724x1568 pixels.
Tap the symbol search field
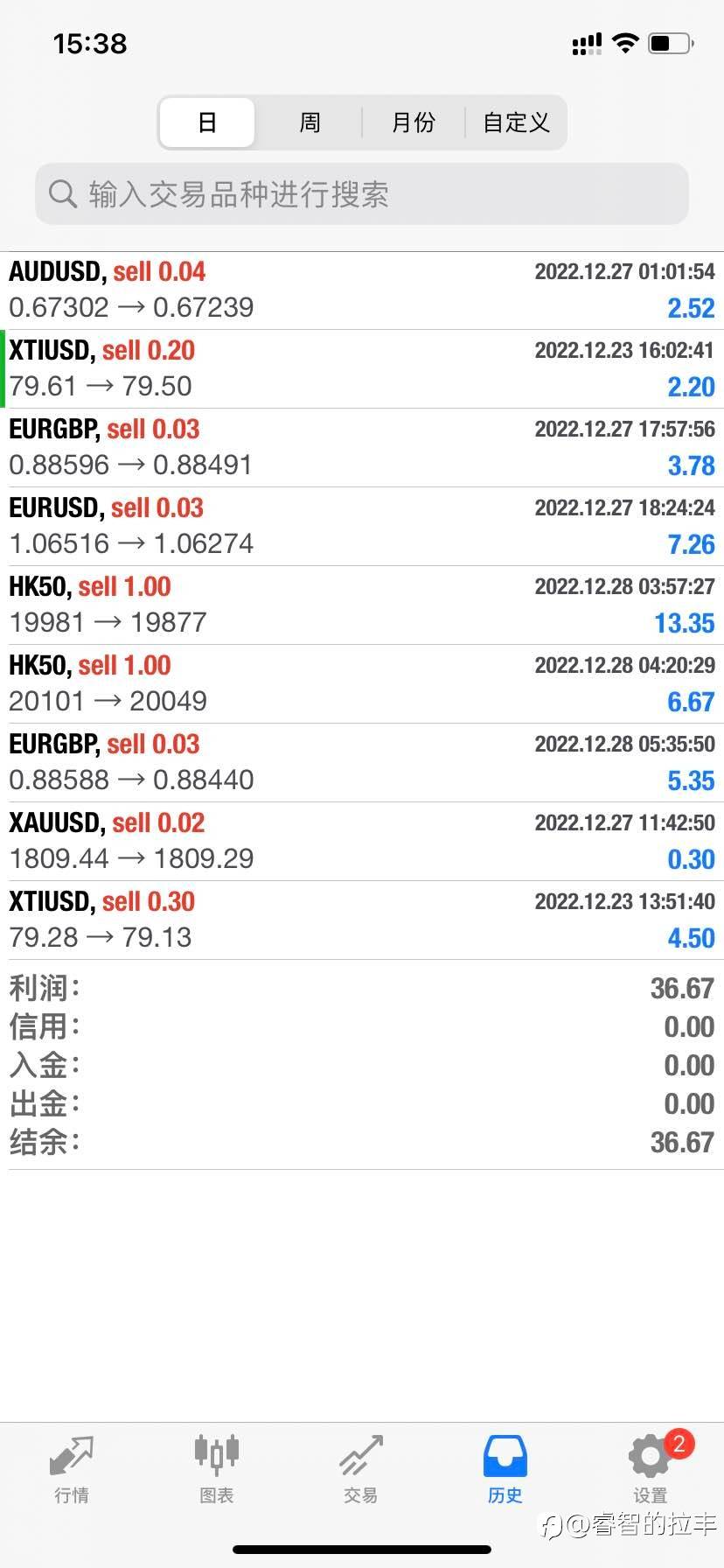pos(362,194)
